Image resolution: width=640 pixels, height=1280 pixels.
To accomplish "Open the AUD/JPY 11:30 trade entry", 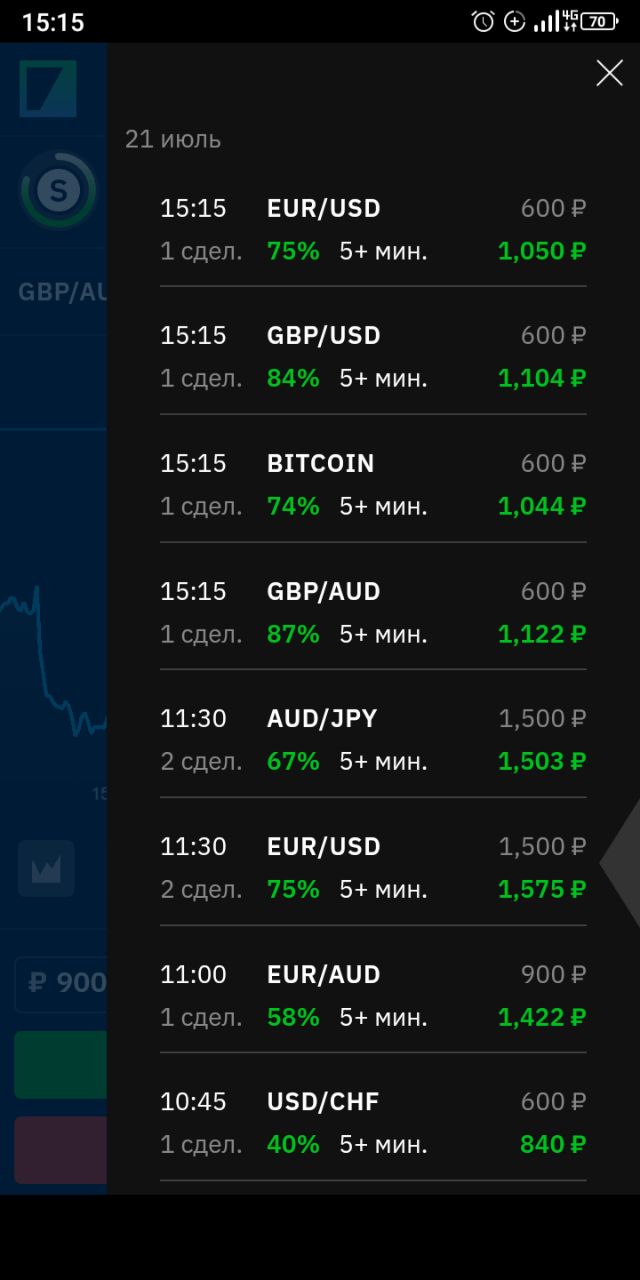I will [x=373, y=740].
